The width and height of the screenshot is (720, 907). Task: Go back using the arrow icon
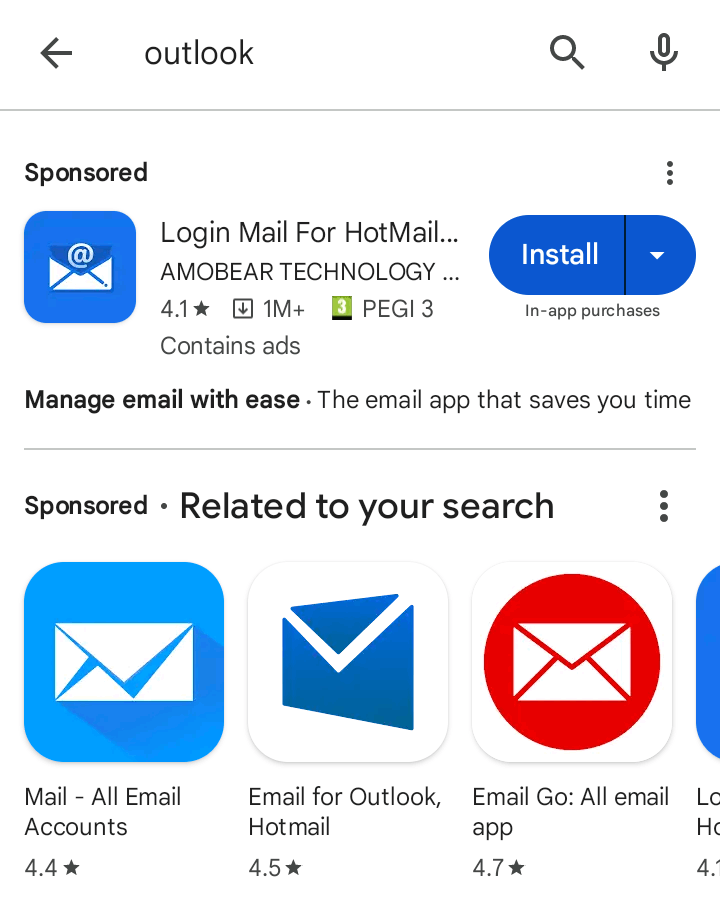56,53
